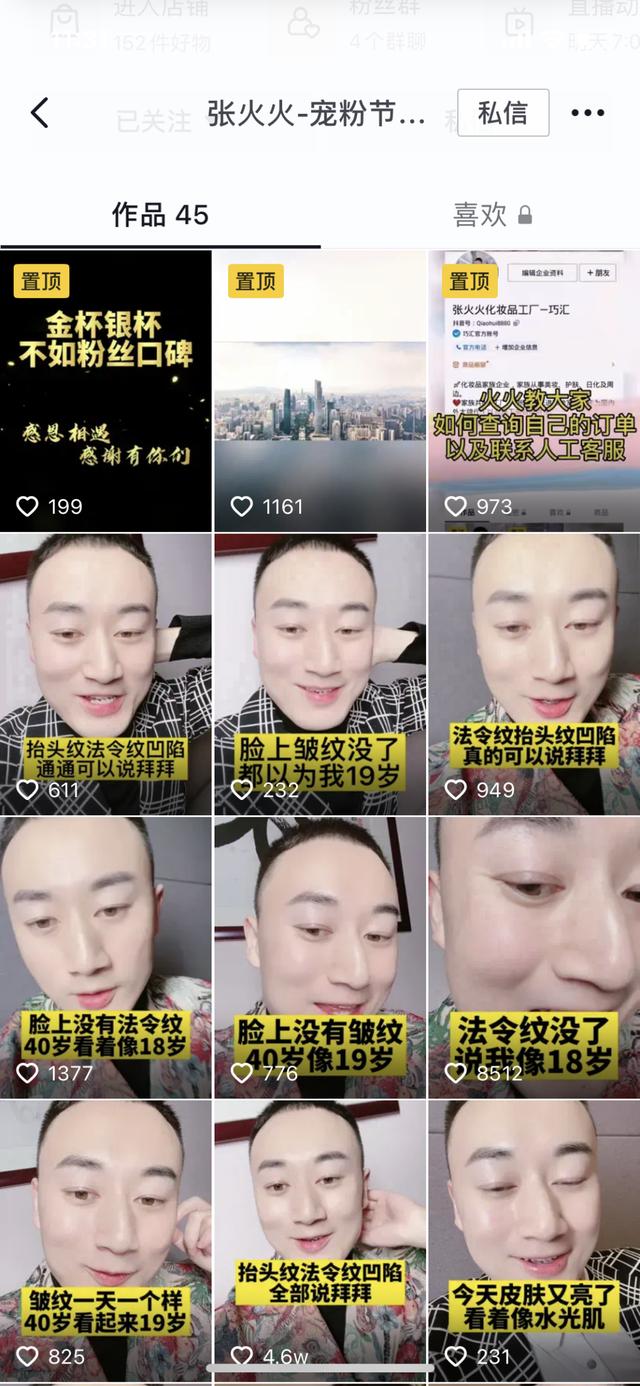This screenshot has width=640, height=1386.
Task: Open pinned video 如何查询自己的订单
Action: 534,390
